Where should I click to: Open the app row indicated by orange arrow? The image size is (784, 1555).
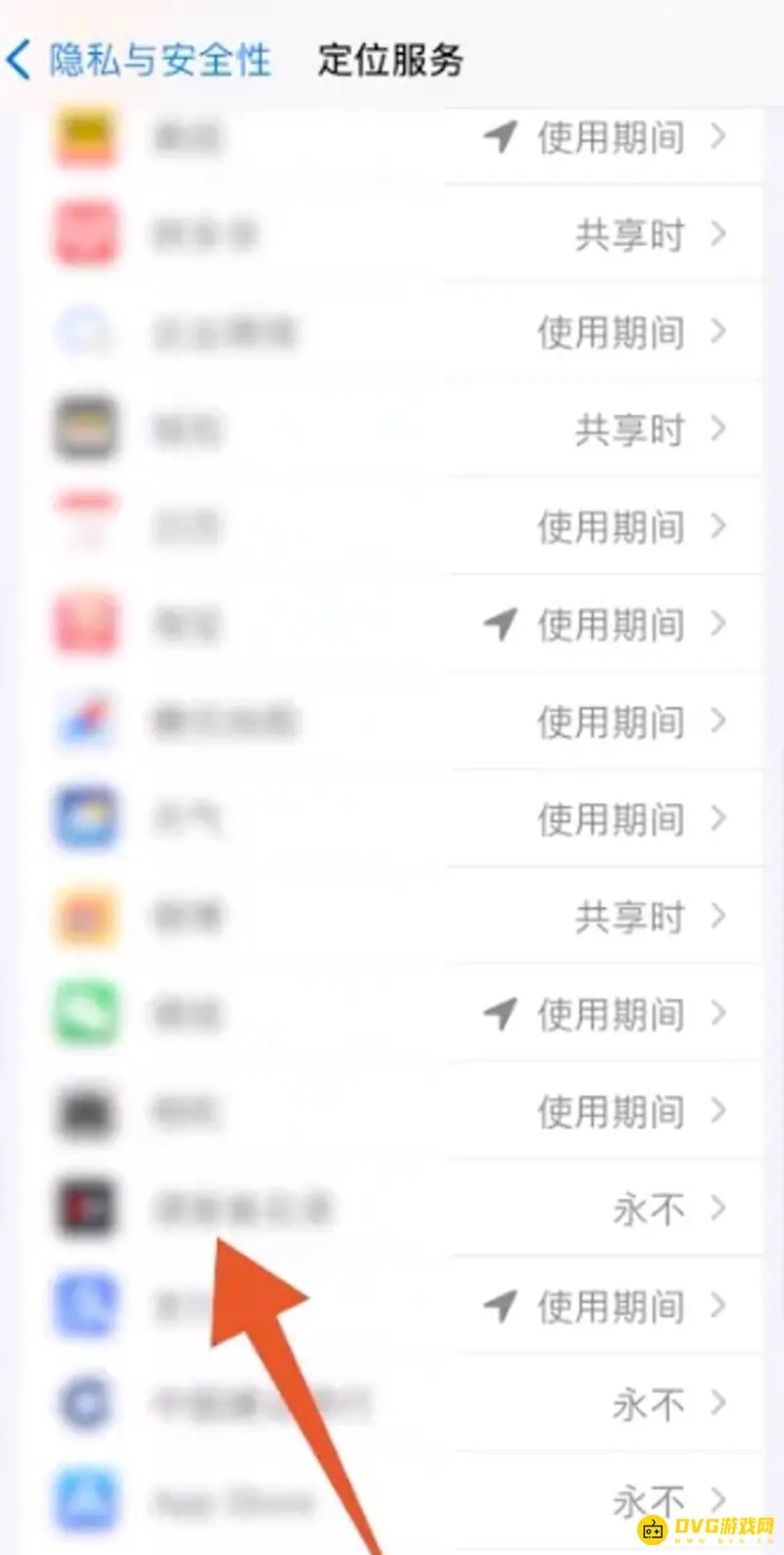point(294,1209)
